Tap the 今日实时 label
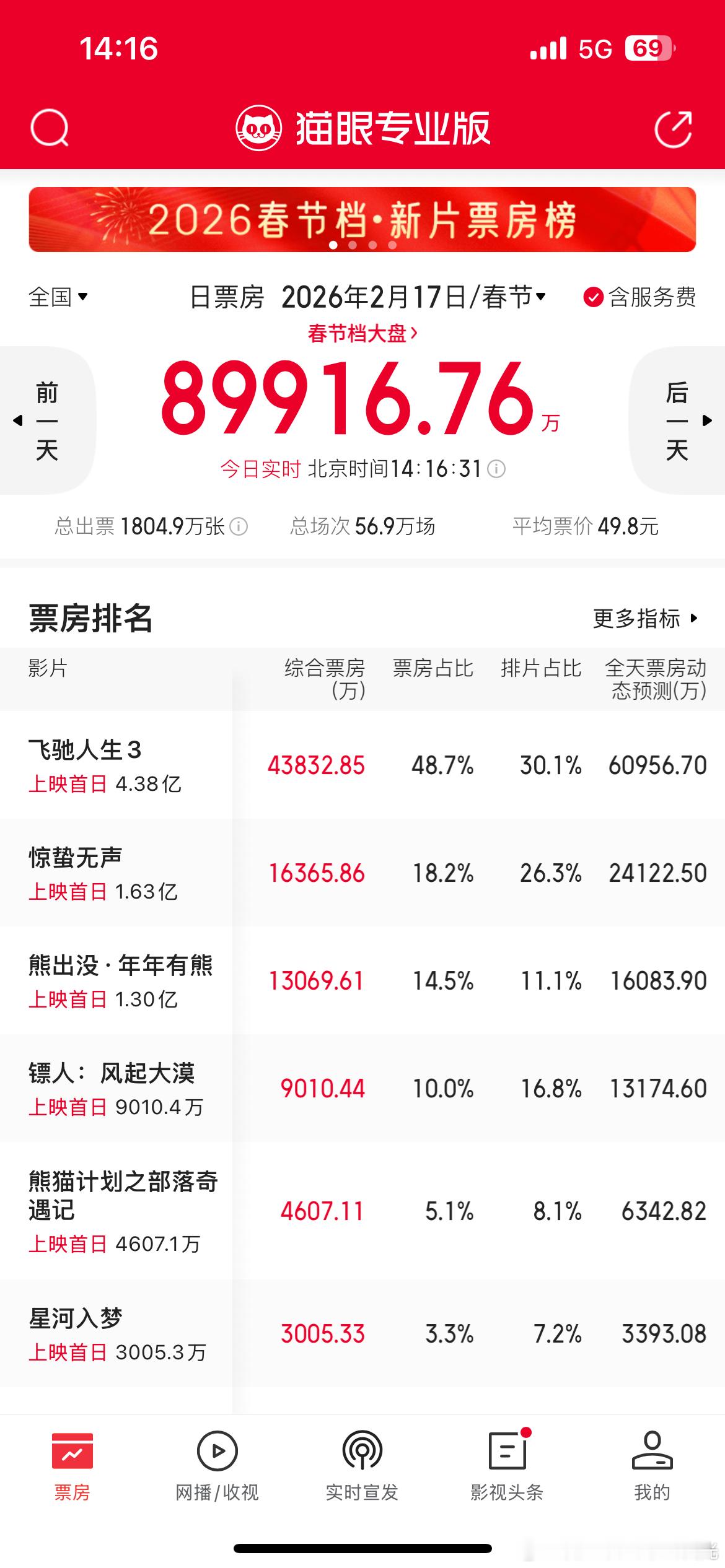Viewport: 725px width, 1568px height. [x=260, y=470]
